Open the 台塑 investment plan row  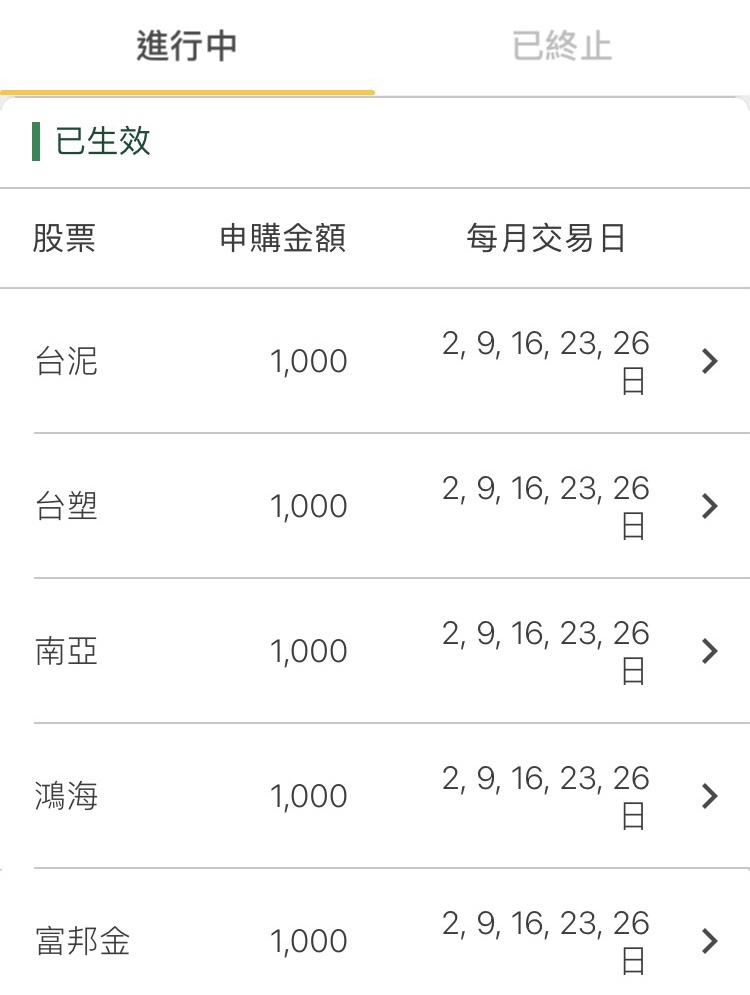(390, 506)
